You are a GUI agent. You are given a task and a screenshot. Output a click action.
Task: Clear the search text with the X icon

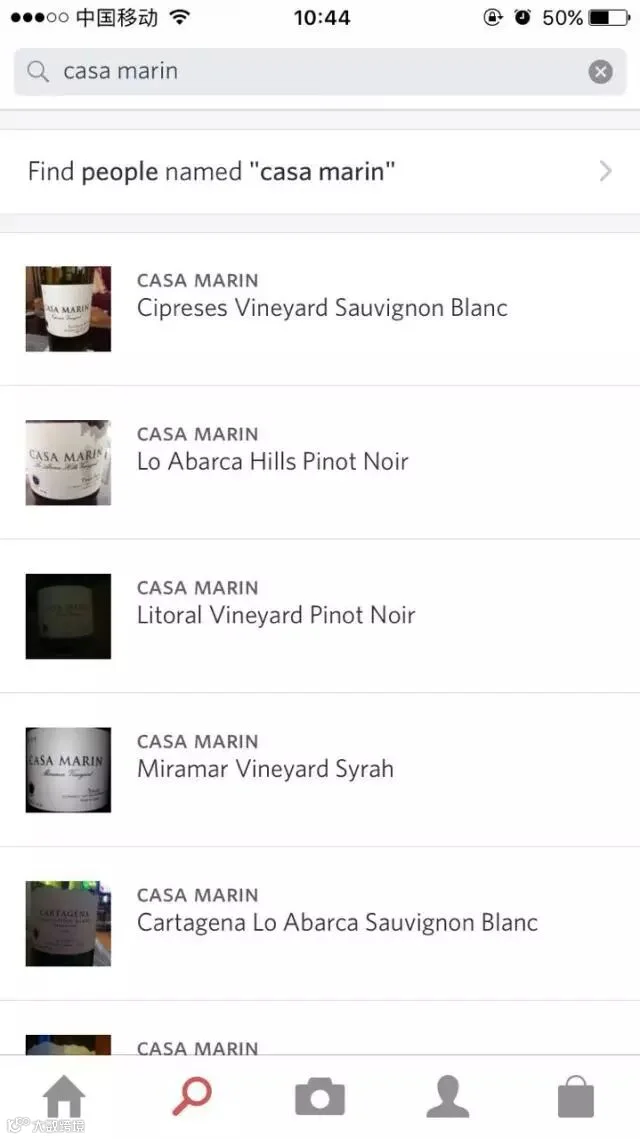point(600,72)
